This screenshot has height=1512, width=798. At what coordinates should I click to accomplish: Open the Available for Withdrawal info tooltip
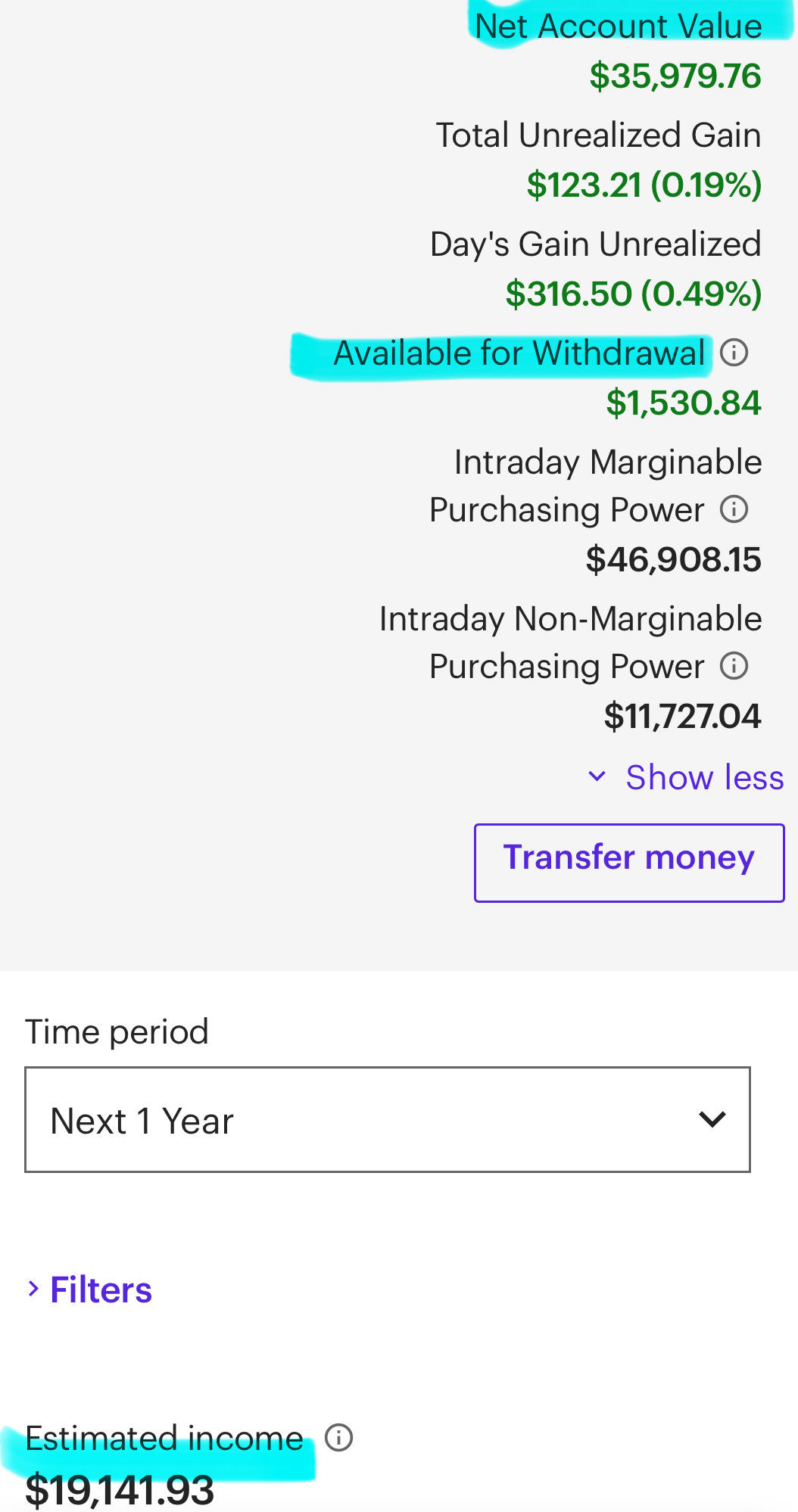pyautogui.click(x=735, y=353)
